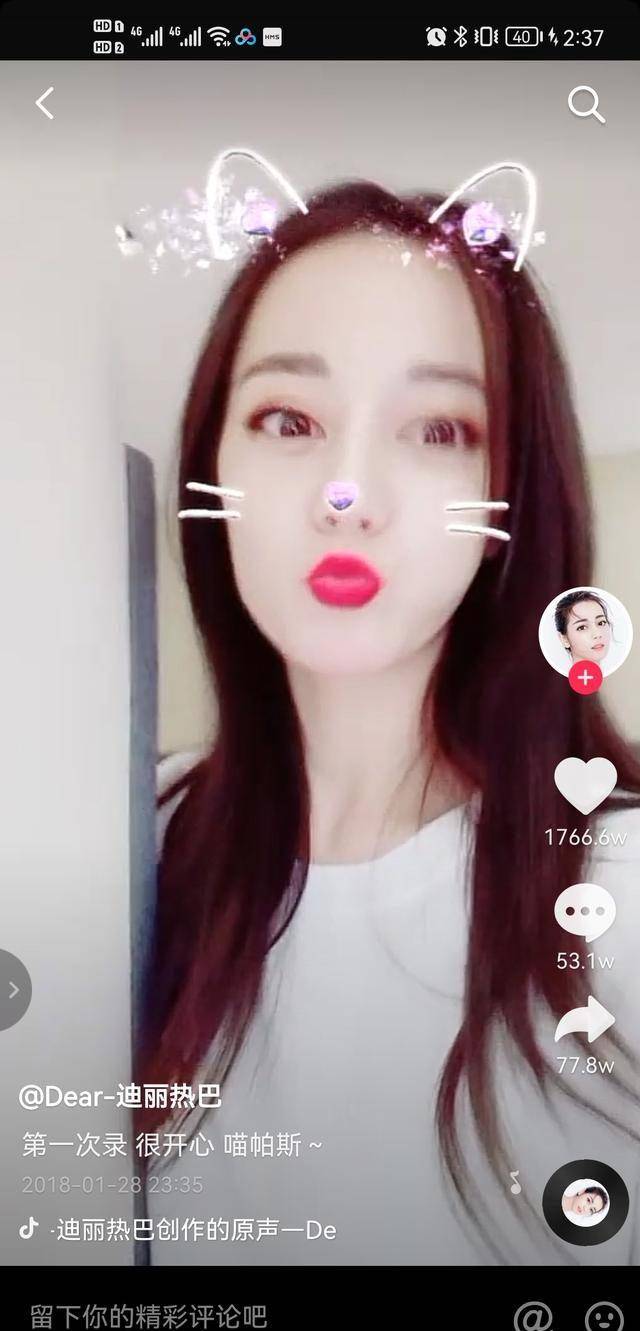Open the emoji picker smiley icon

click(603, 1315)
